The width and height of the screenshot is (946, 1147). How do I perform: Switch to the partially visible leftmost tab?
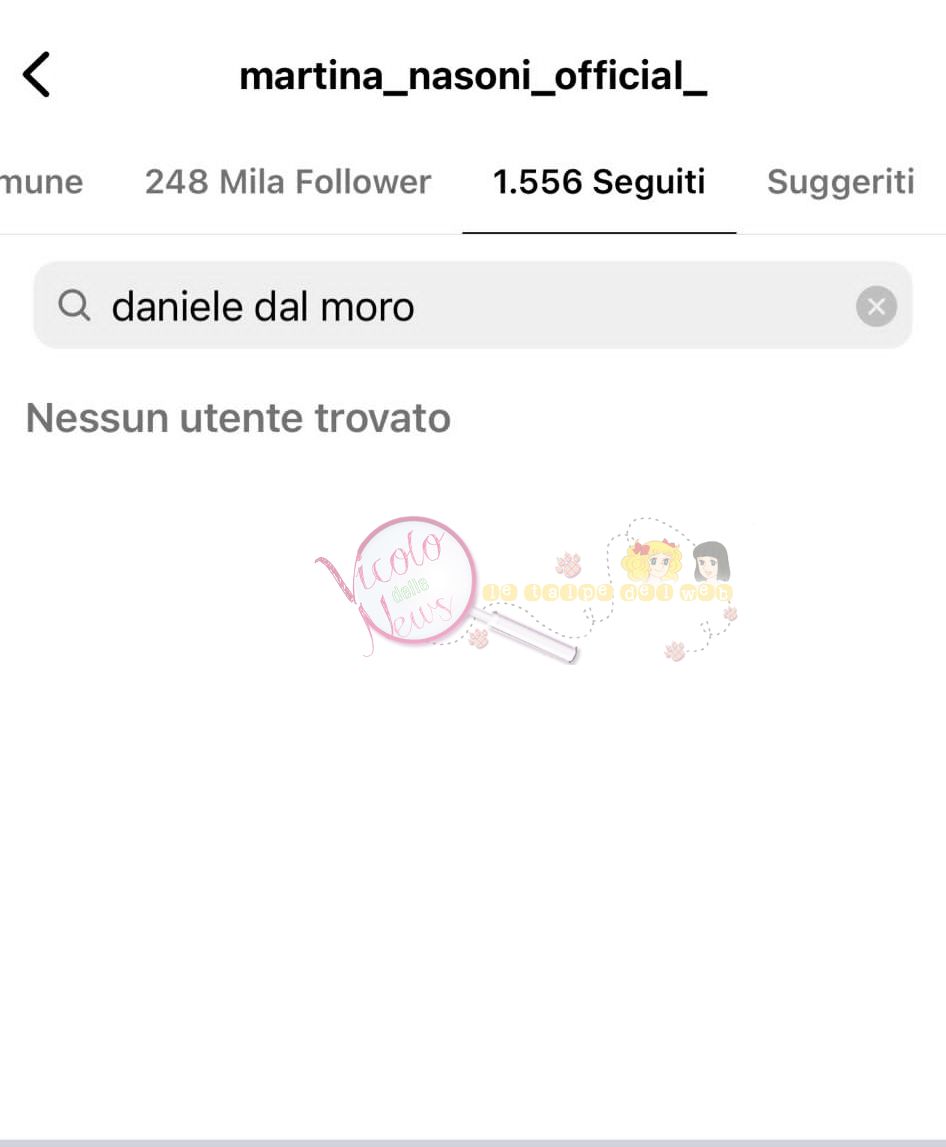[x=40, y=182]
